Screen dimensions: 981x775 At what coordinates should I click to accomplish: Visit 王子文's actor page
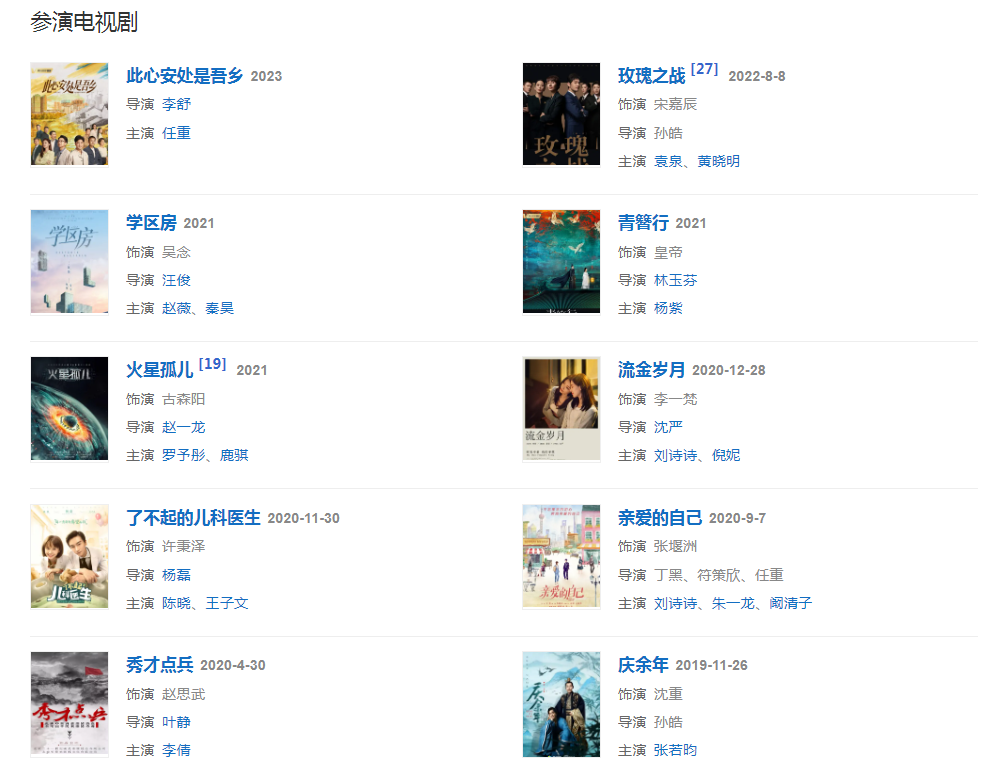point(227,603)
